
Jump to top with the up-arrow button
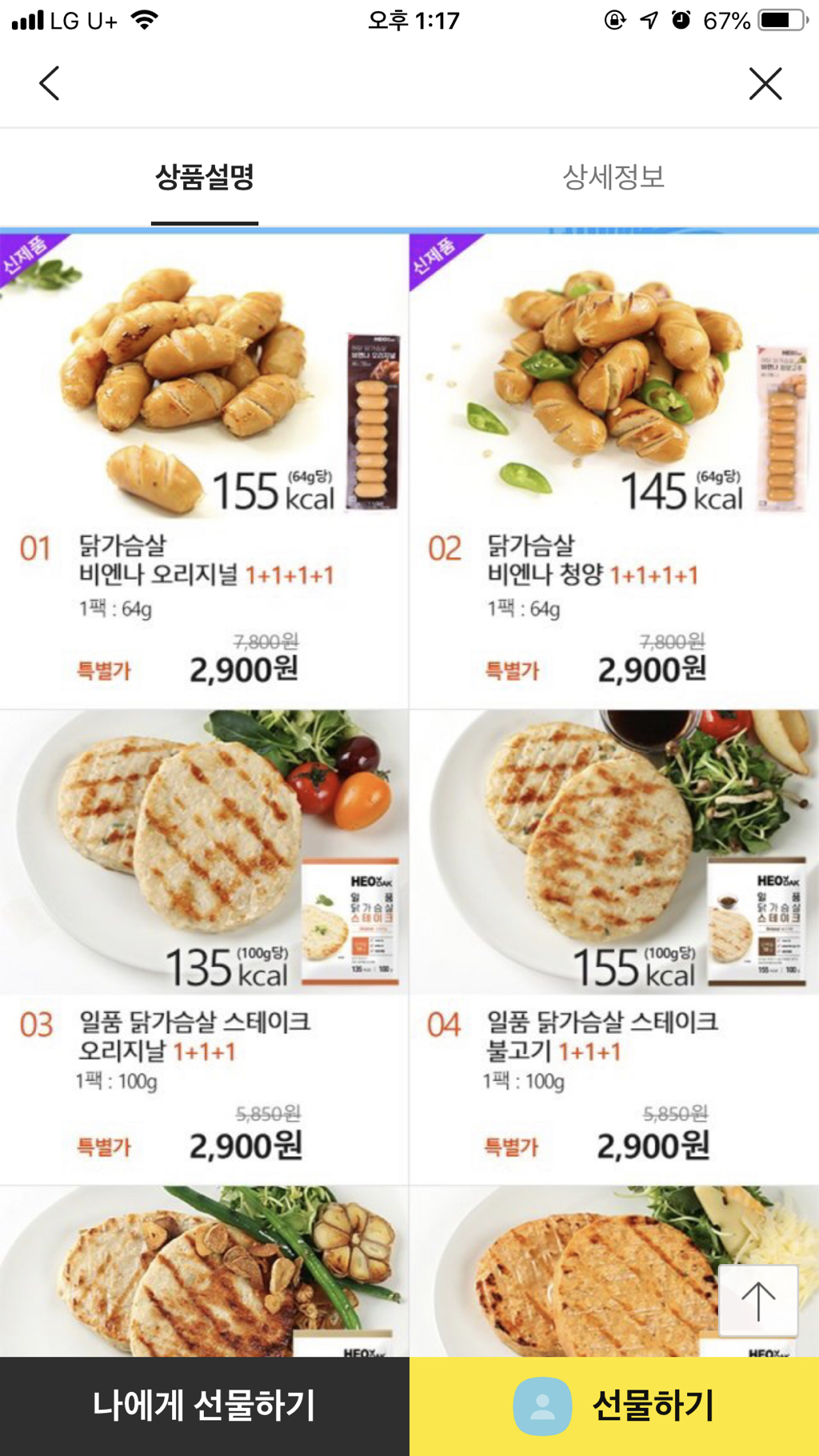click(758, 1301)
